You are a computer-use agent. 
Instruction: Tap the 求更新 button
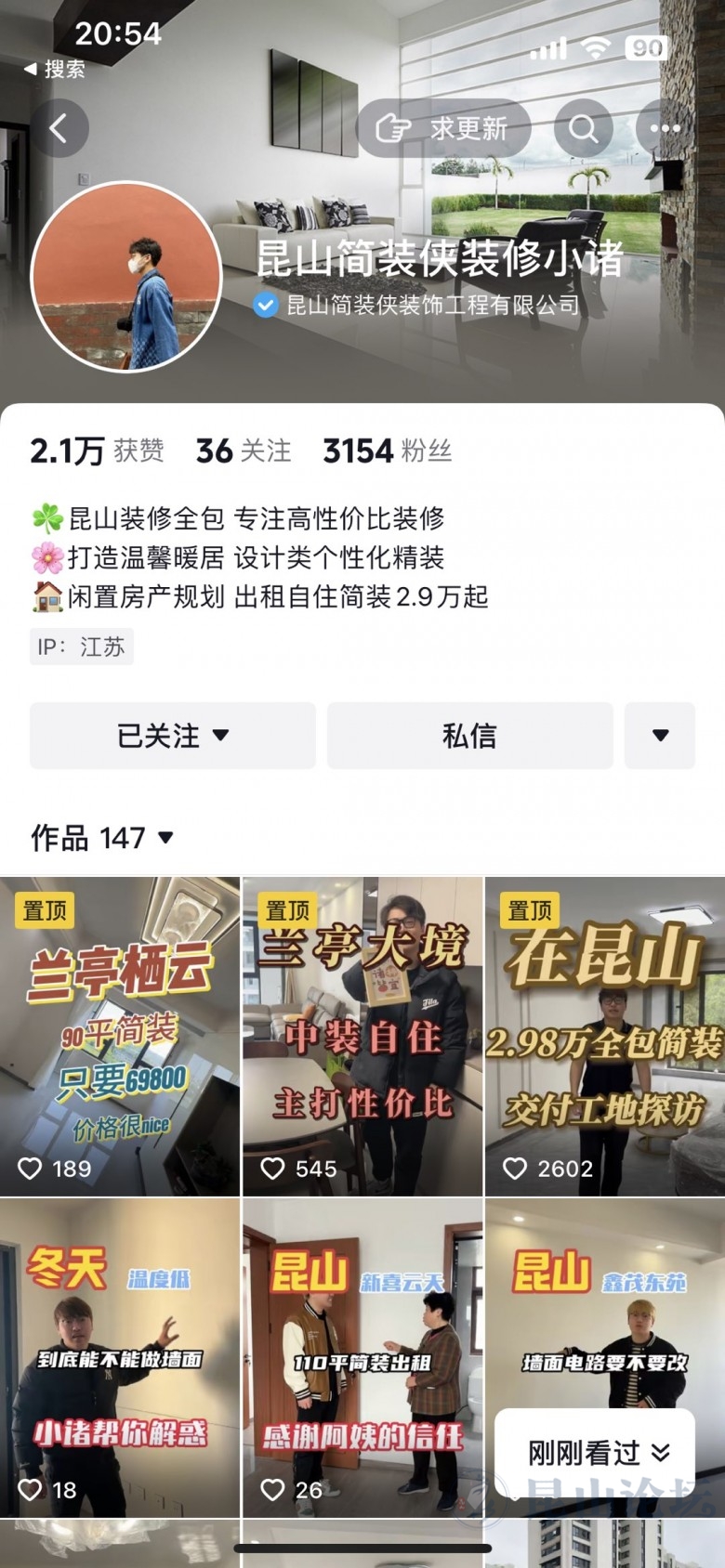tap(443, 128)
